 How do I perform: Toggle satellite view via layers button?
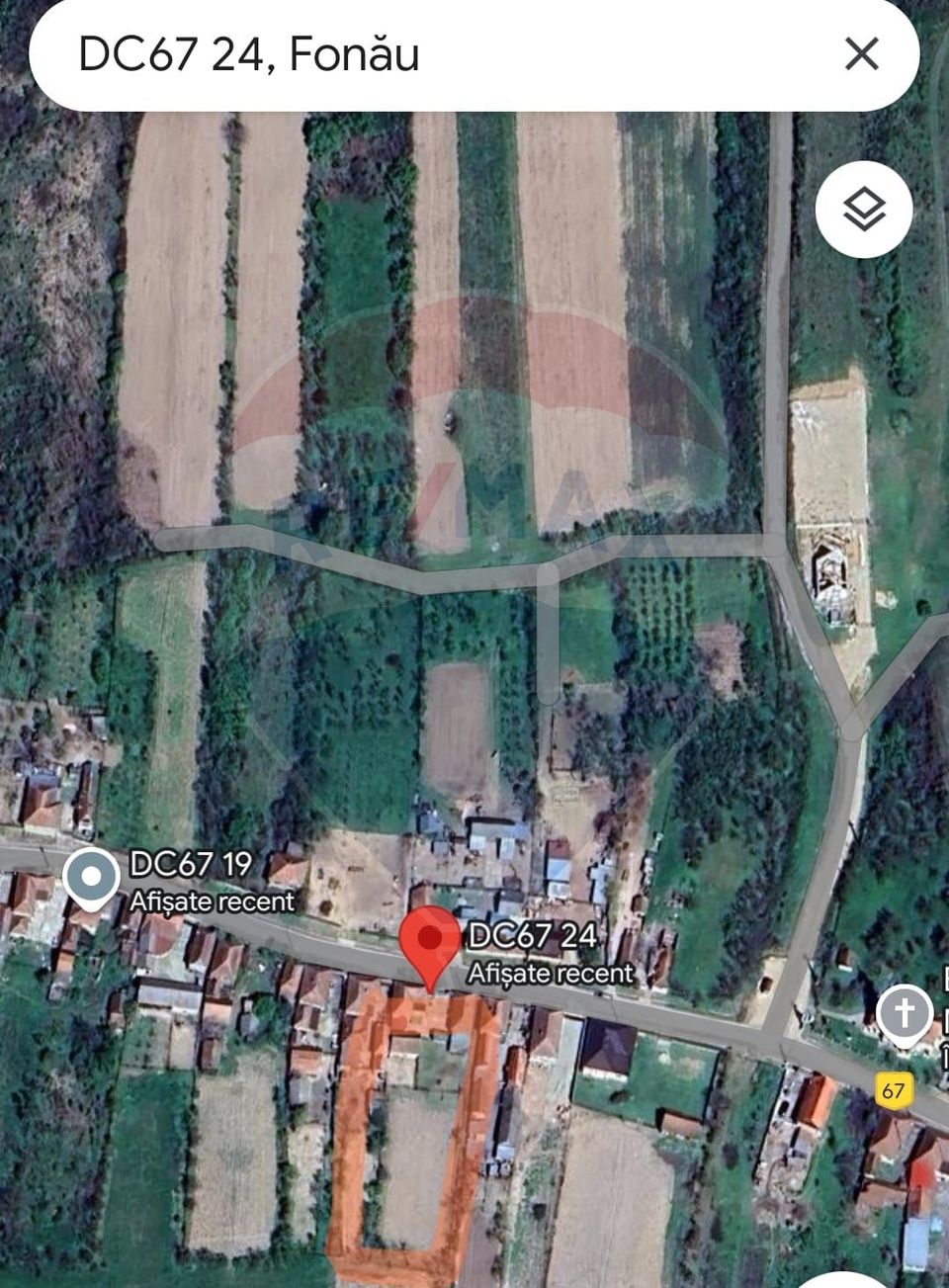(864, 209)
